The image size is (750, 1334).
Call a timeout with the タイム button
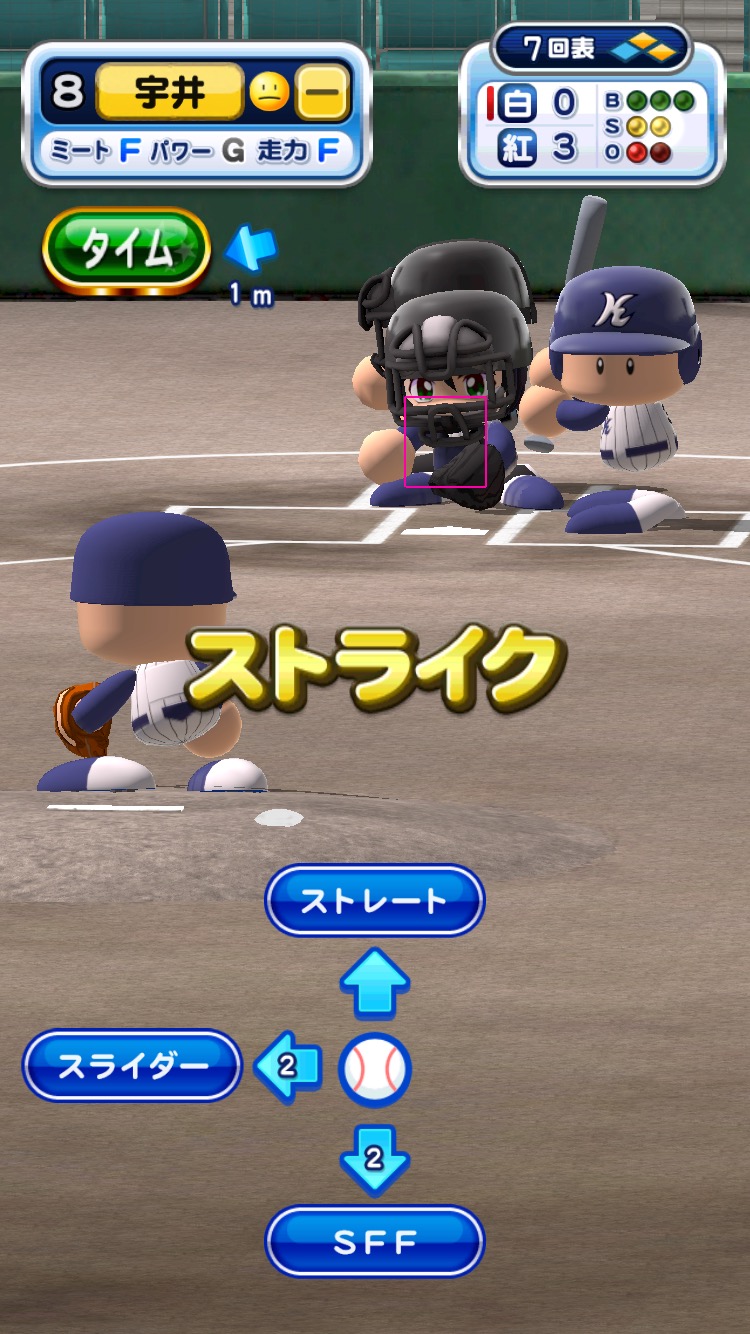[x=126, y=251]
